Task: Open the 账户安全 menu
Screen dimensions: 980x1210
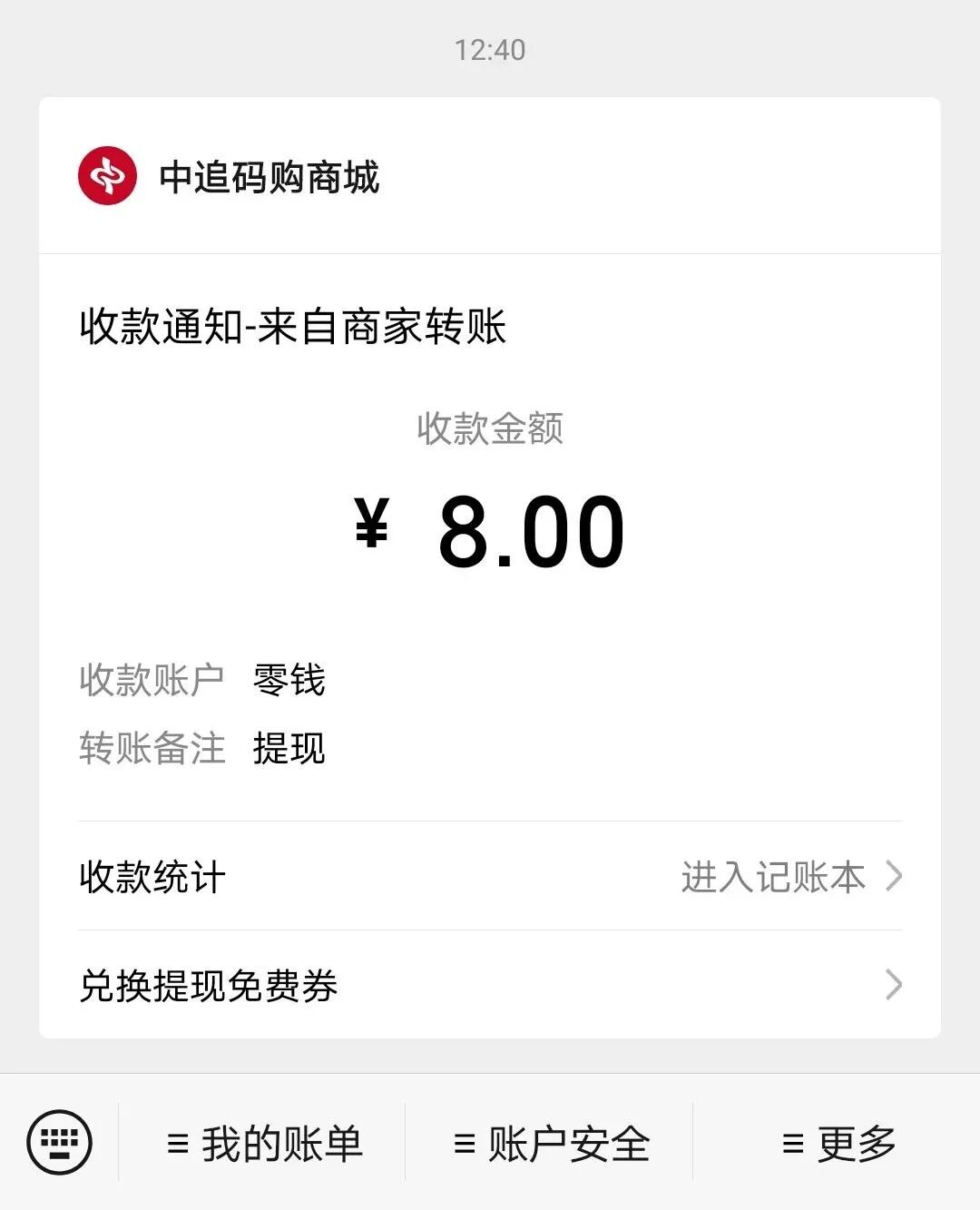Action: (552, 1144)
